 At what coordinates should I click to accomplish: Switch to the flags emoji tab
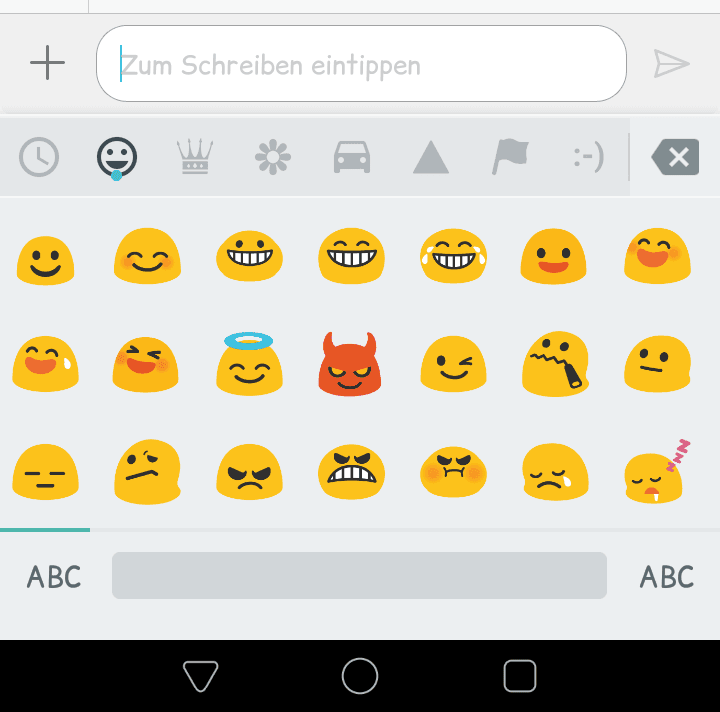pyautogui.click(x=509, y=157)
